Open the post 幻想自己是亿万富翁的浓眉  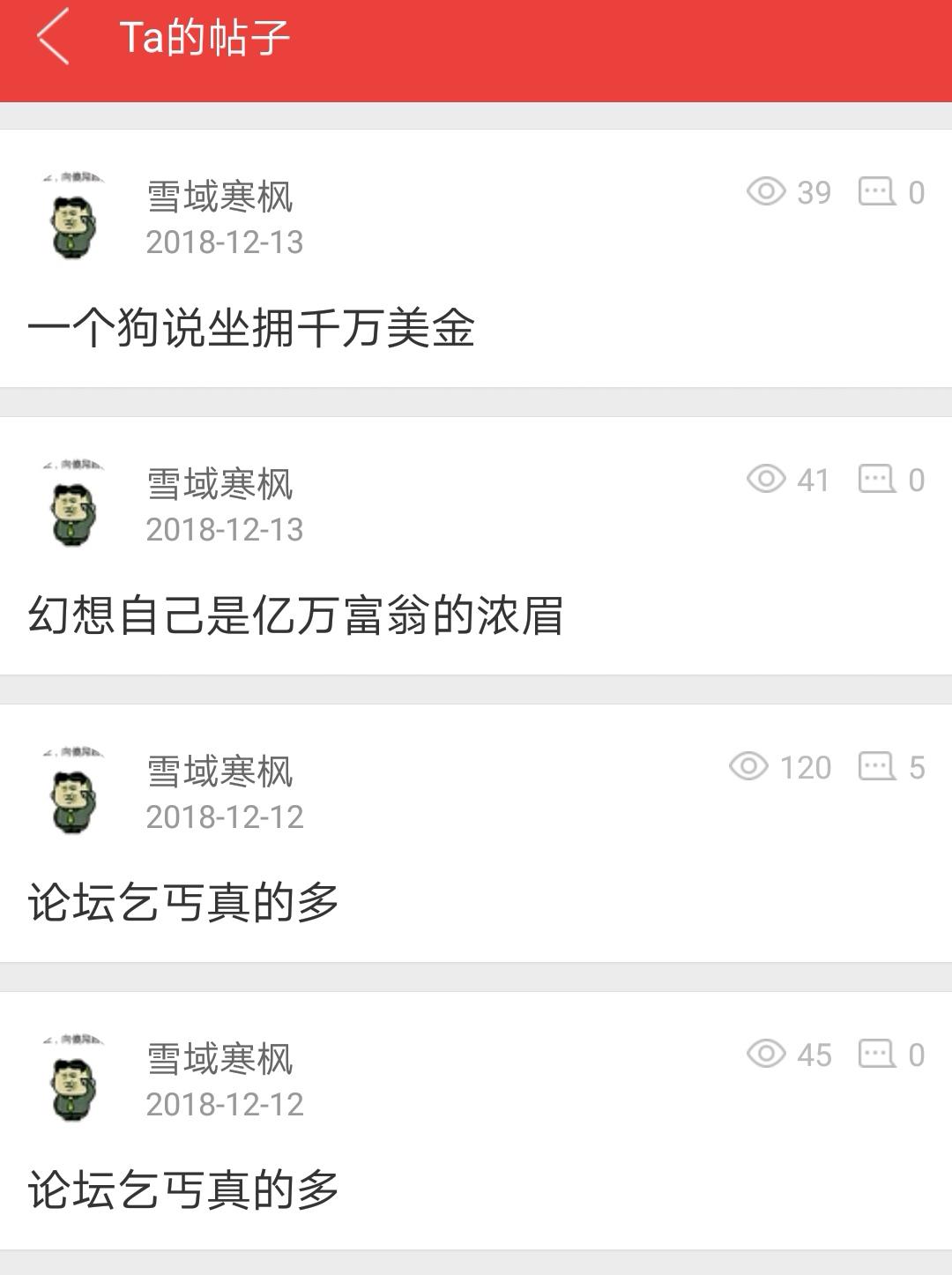point(295,615)
